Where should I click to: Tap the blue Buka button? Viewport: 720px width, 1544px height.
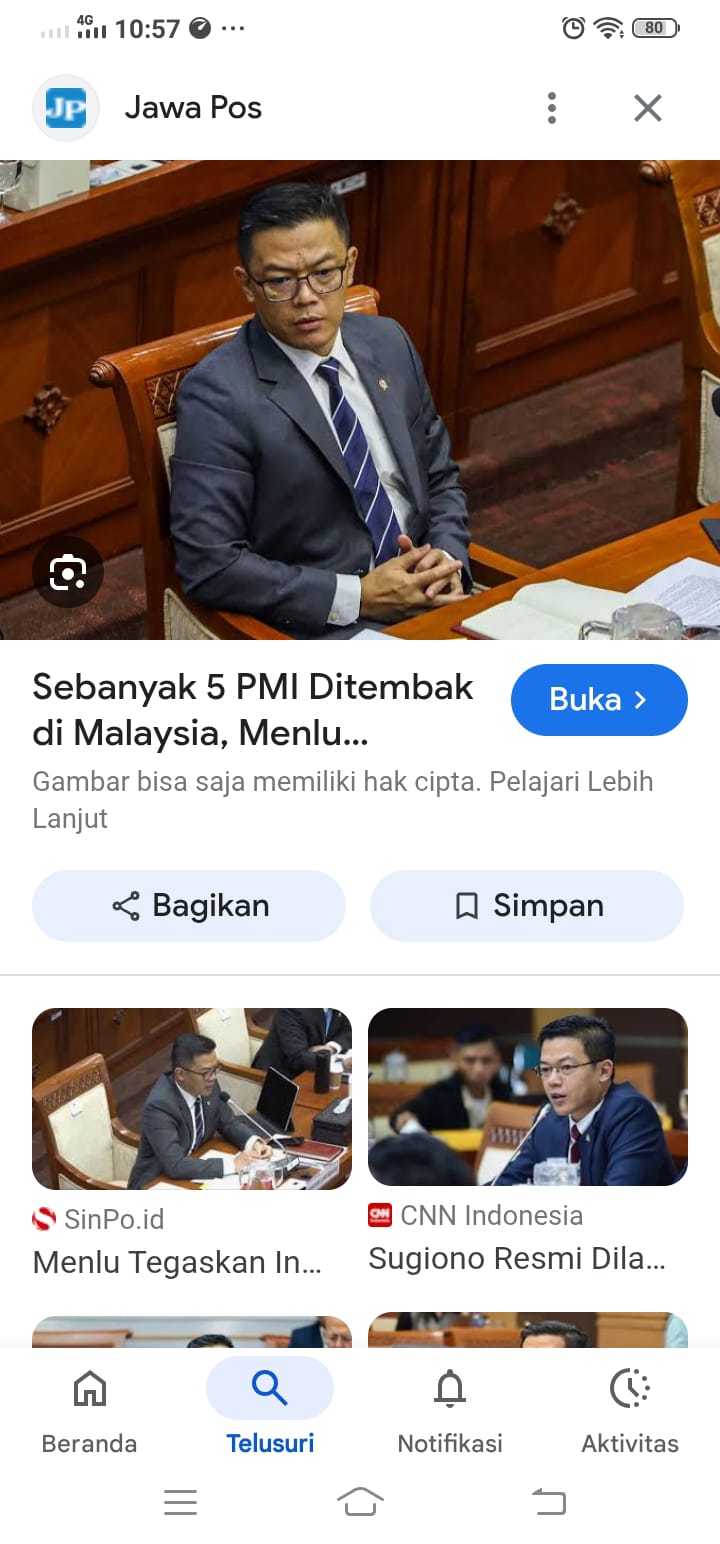point(598,700)
